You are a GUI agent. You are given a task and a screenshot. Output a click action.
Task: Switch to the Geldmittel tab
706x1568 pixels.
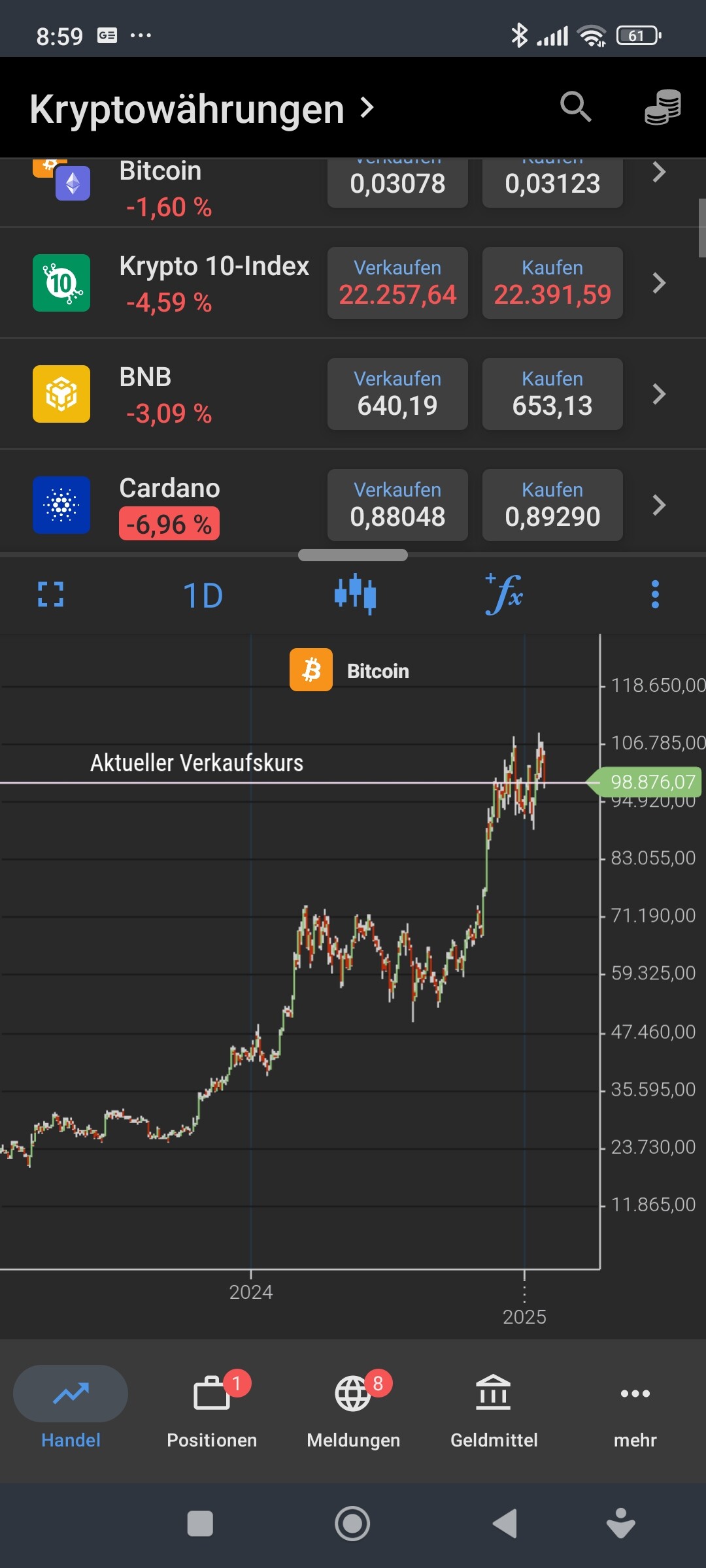coord(494,1410)
